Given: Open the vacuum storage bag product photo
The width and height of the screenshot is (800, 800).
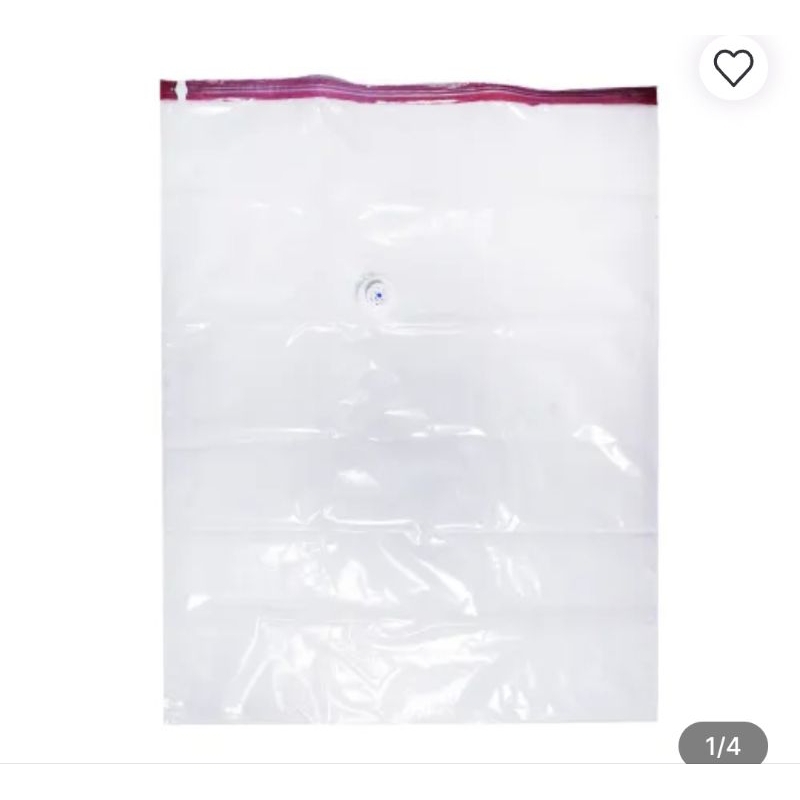Looking at the screenshot, I should point(408,400).
